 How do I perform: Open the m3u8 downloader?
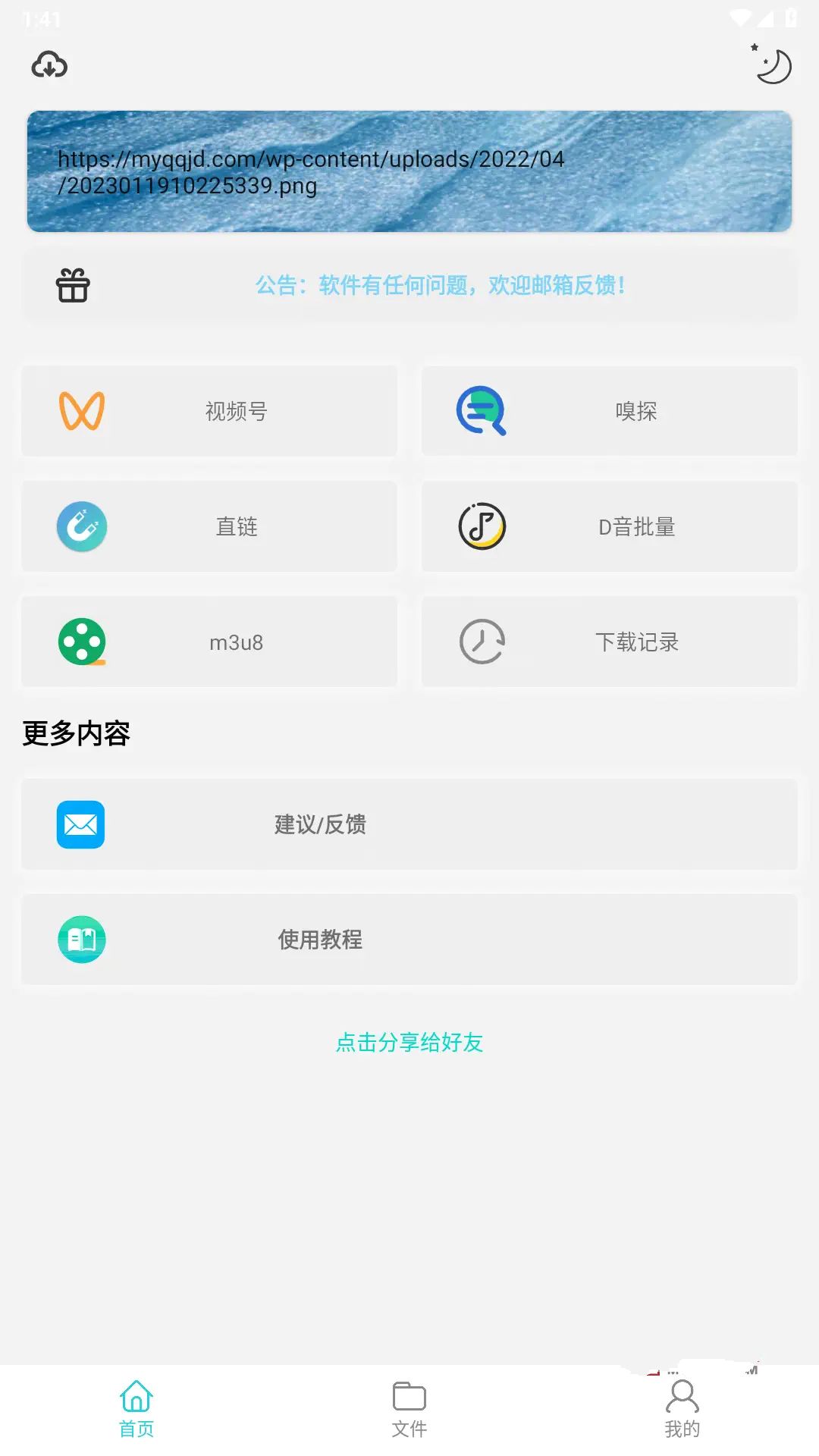(x=209, y=642)
